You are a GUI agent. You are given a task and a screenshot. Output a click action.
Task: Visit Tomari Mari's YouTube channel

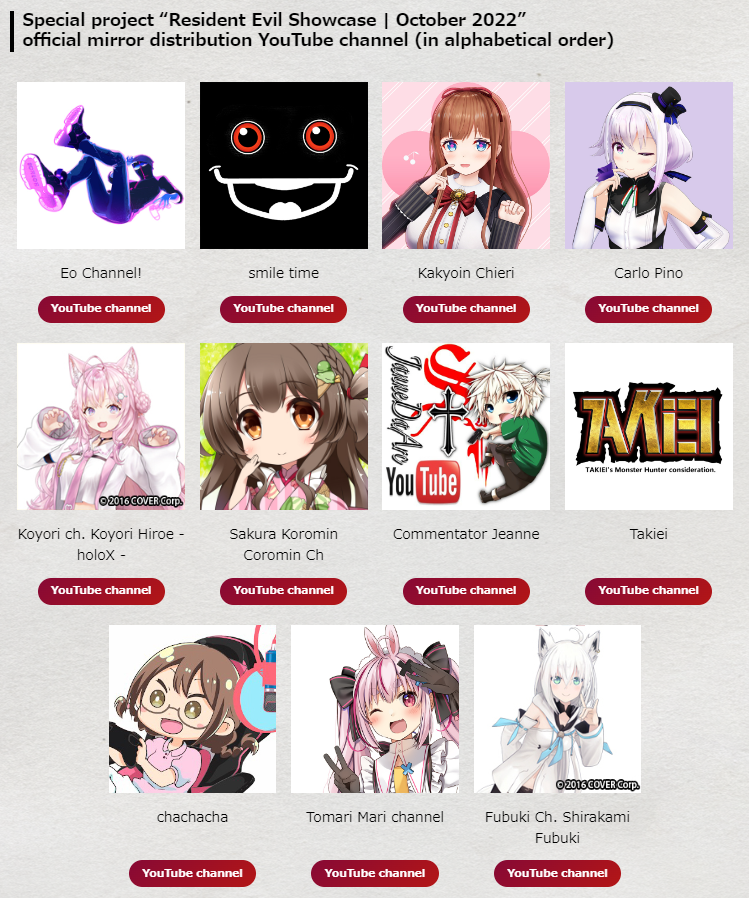375,873
